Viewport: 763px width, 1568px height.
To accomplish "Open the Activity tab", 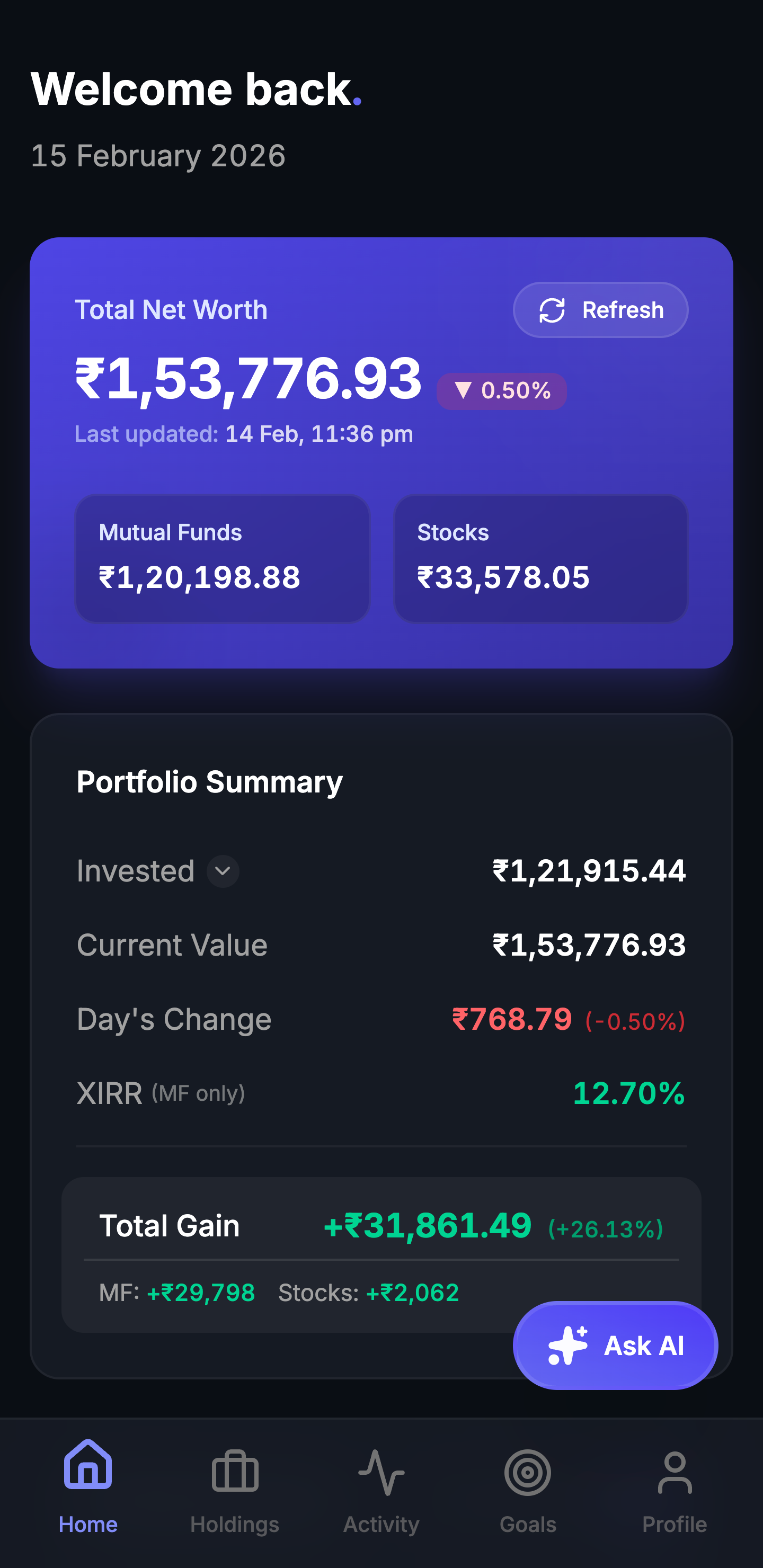I will [381, 1486].
